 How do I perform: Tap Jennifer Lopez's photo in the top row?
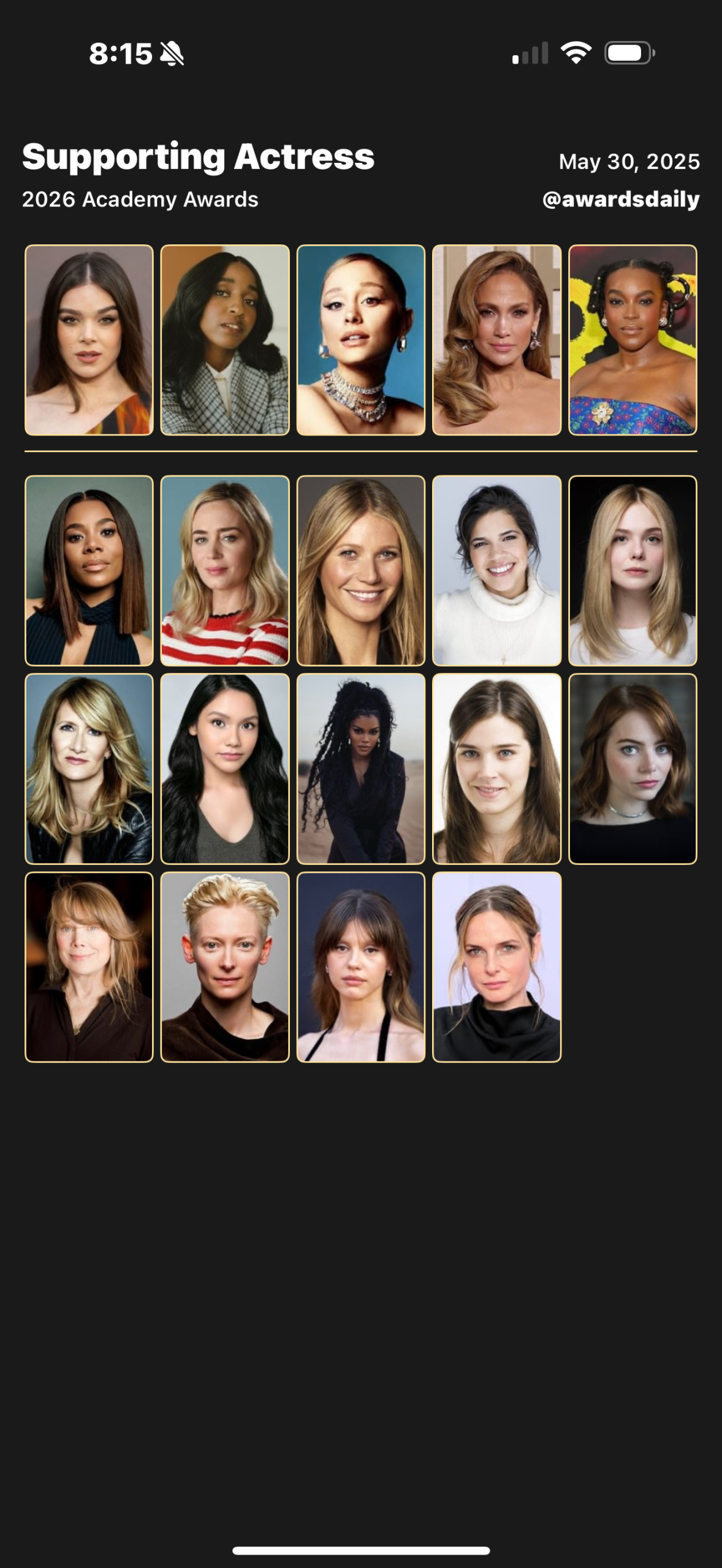tap(496, 339)
